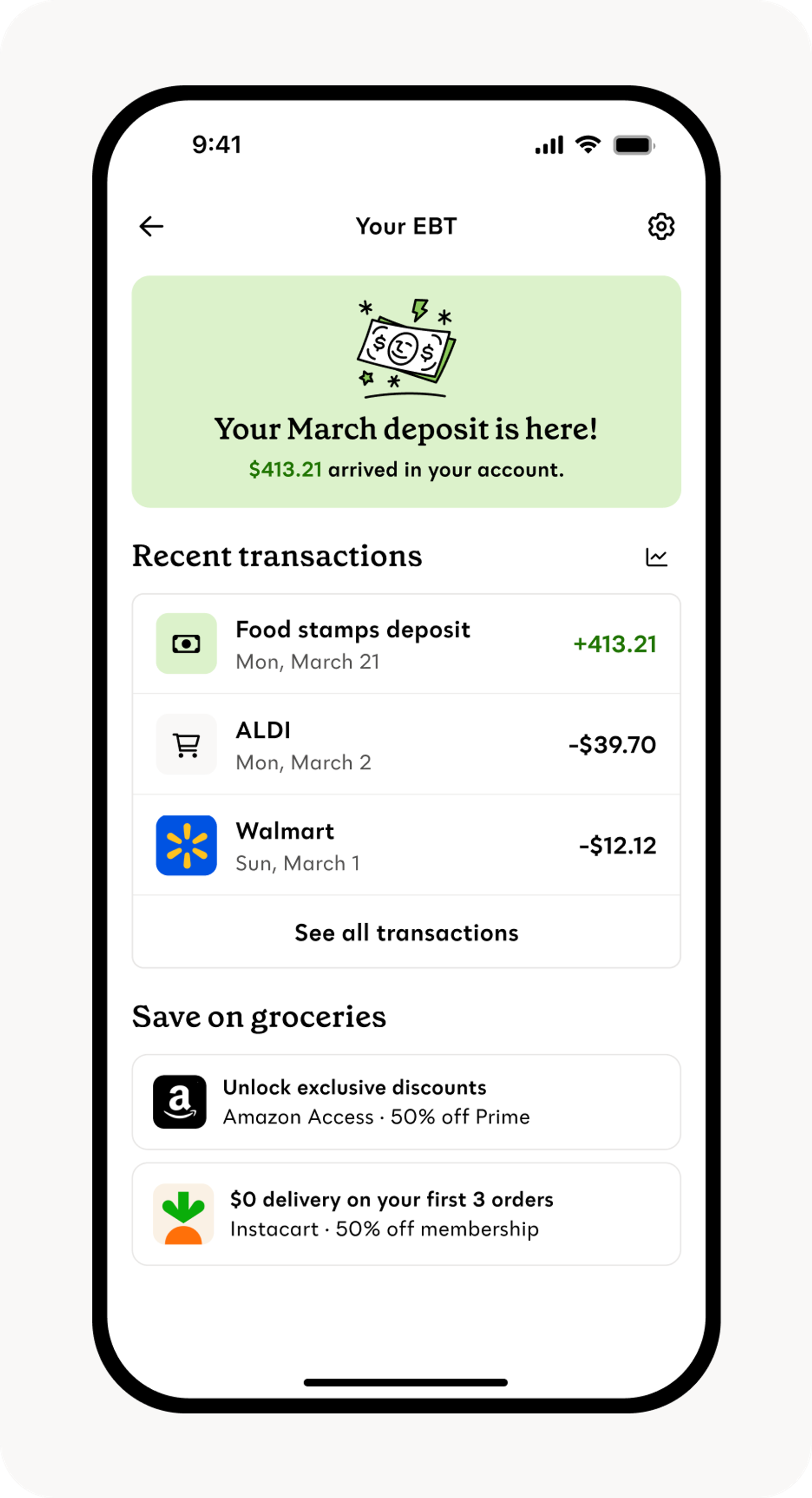The height and width of the screenshot is (1498, 812).
Task: Open the spending chart icon
Action: [x=656, y=557]
